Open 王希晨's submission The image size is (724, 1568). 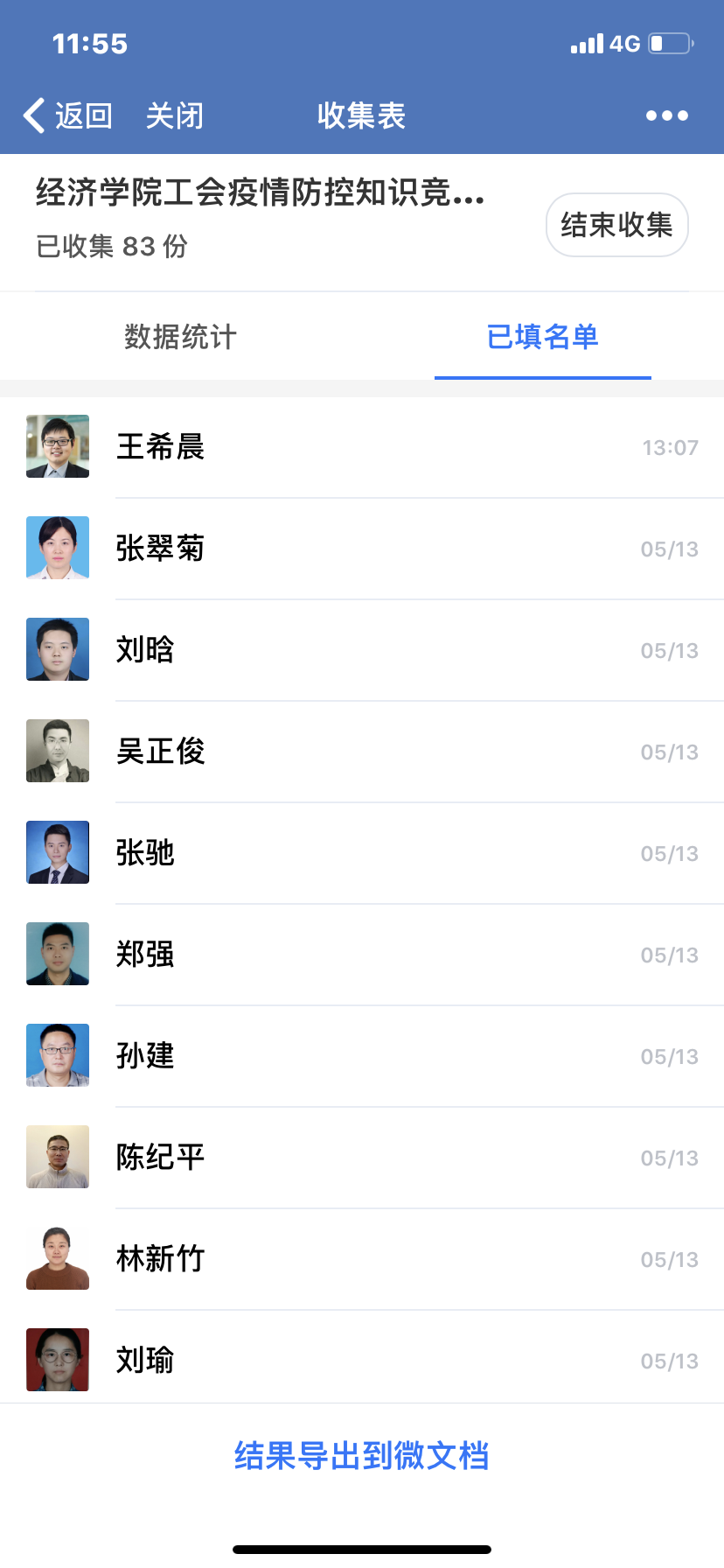(x=362, y=447)
